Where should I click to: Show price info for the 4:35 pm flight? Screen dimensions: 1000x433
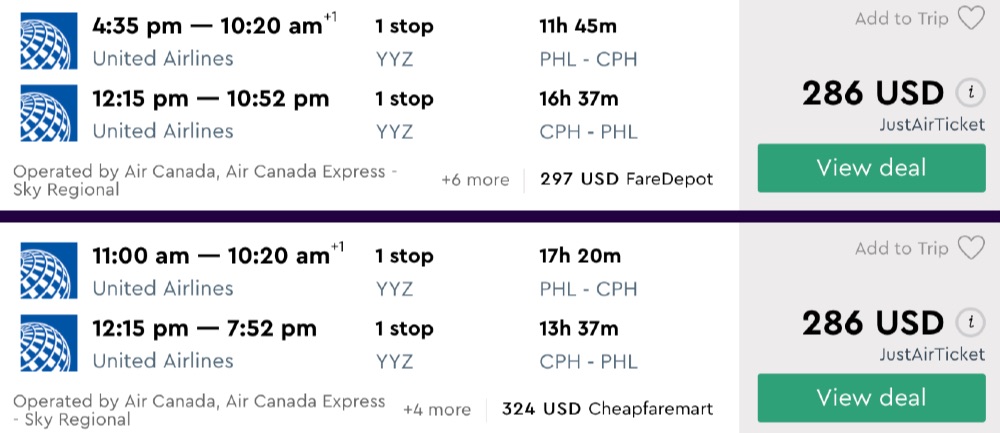pyautogui.click(x=968, y=94)
